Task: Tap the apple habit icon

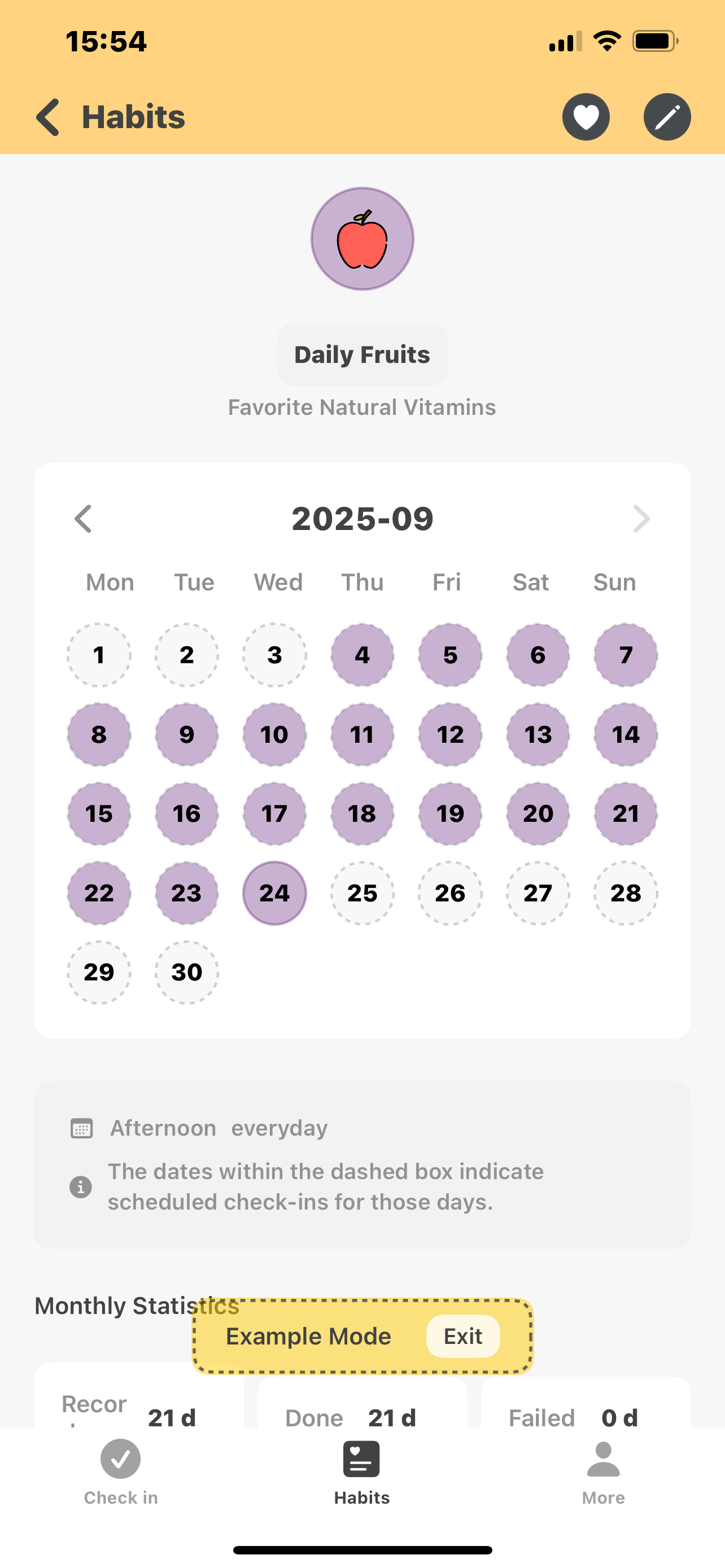Action: [x=362, y=239]
